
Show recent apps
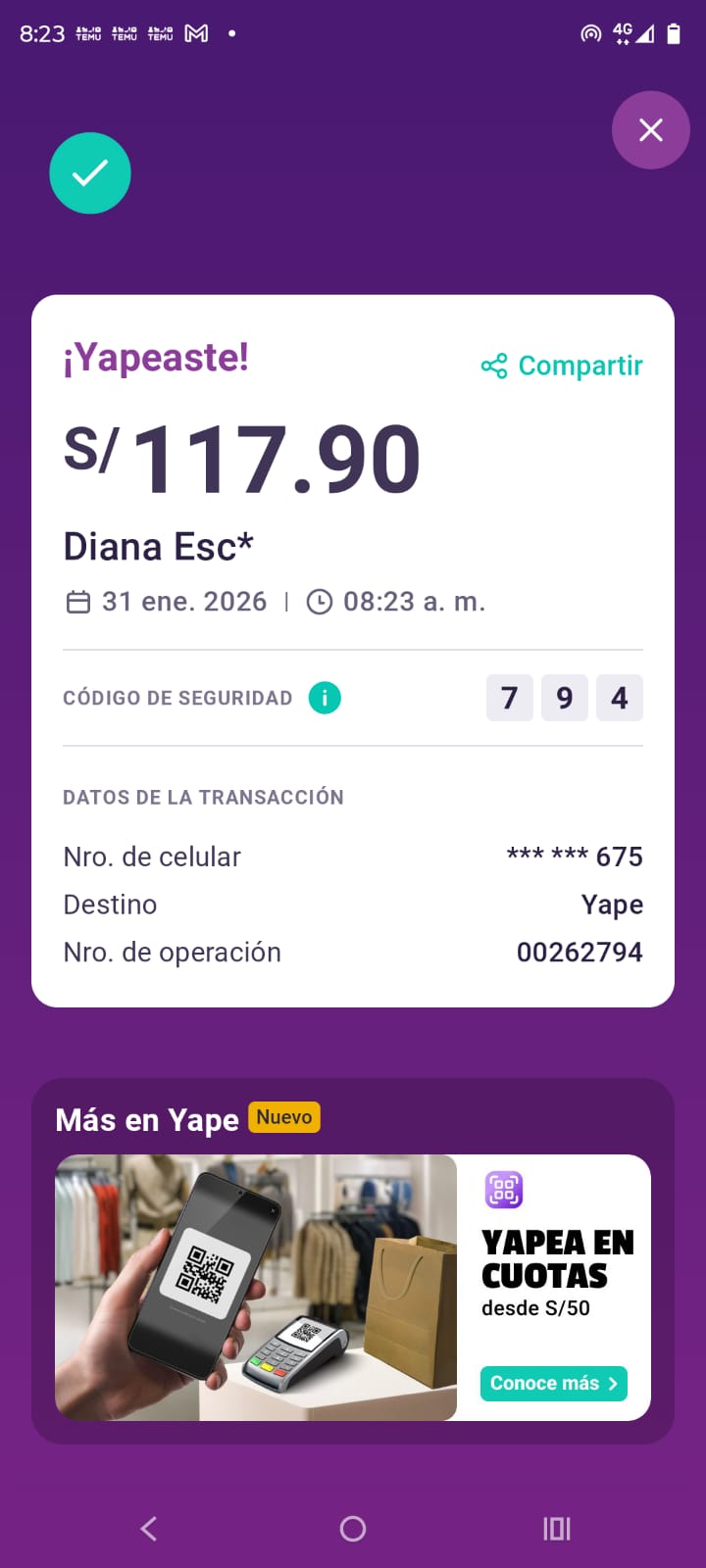click(x=556, y=1528)
